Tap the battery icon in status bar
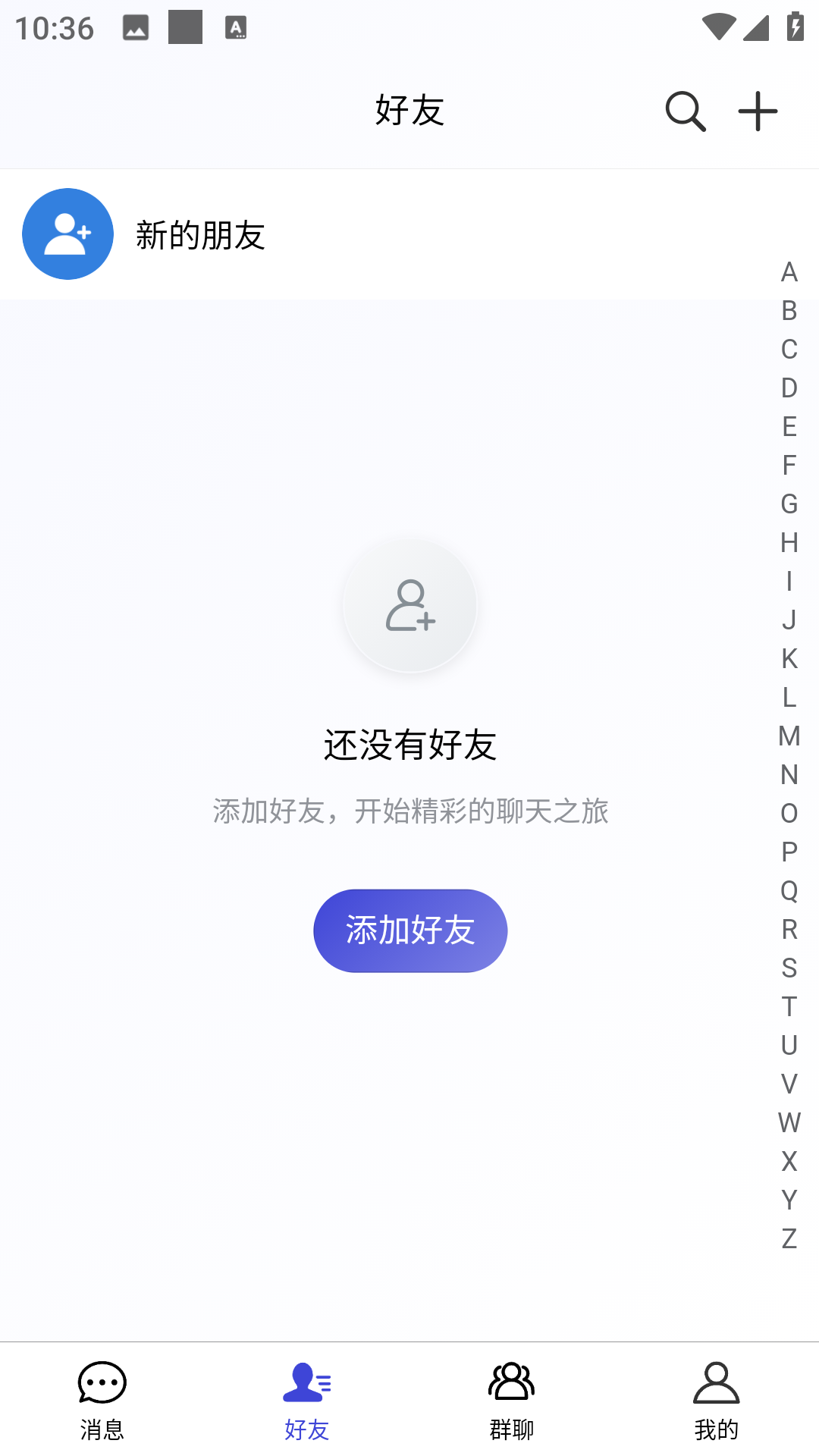 (x=794, y=25)
